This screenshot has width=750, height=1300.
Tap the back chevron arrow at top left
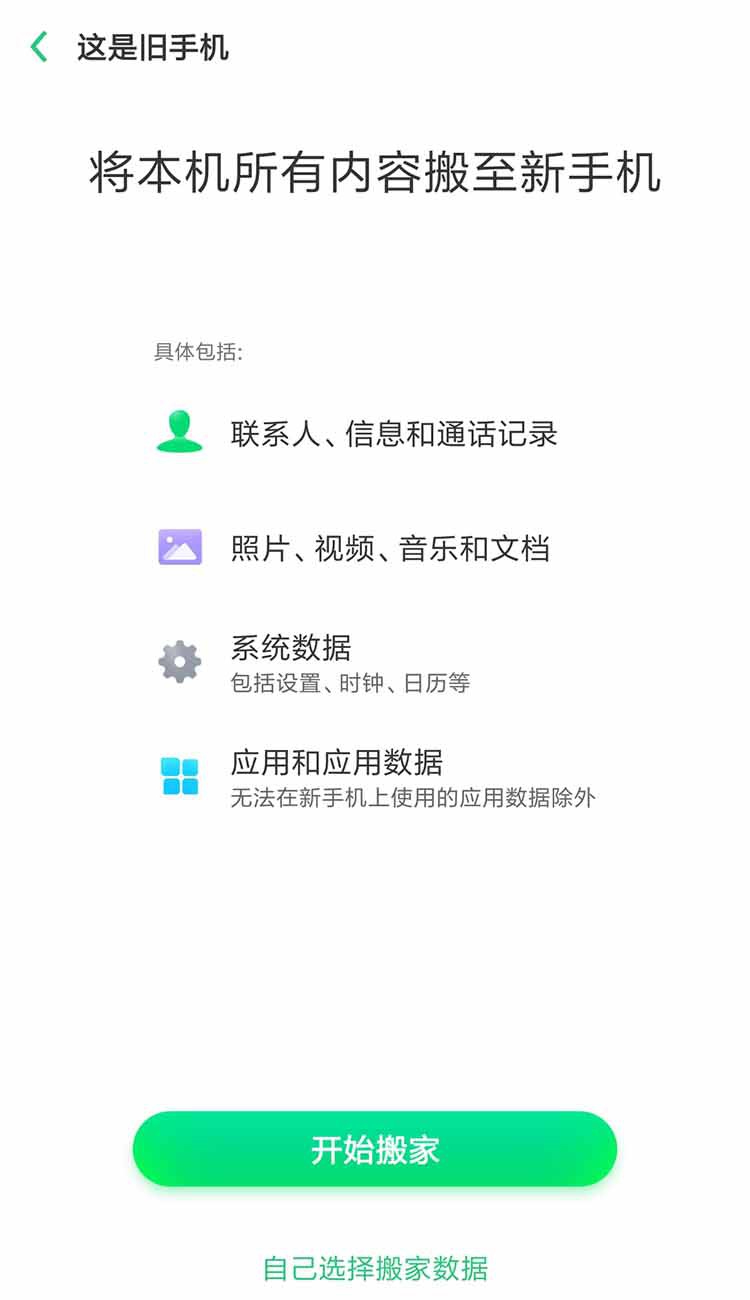40,46
